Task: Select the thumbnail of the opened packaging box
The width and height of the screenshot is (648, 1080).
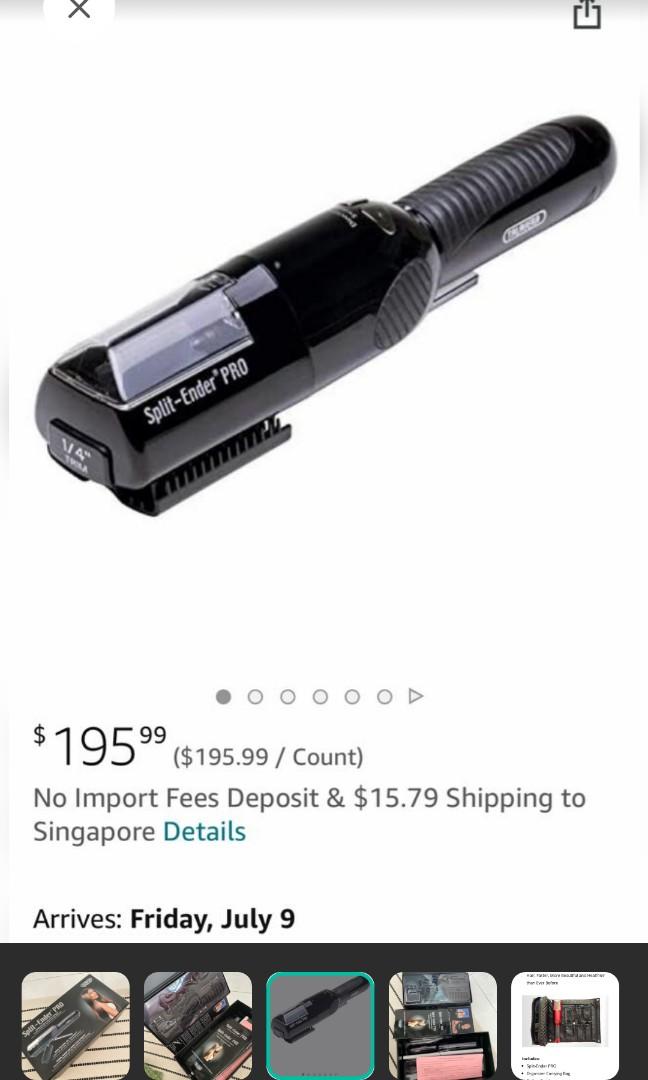Action: click(198, 1025)
